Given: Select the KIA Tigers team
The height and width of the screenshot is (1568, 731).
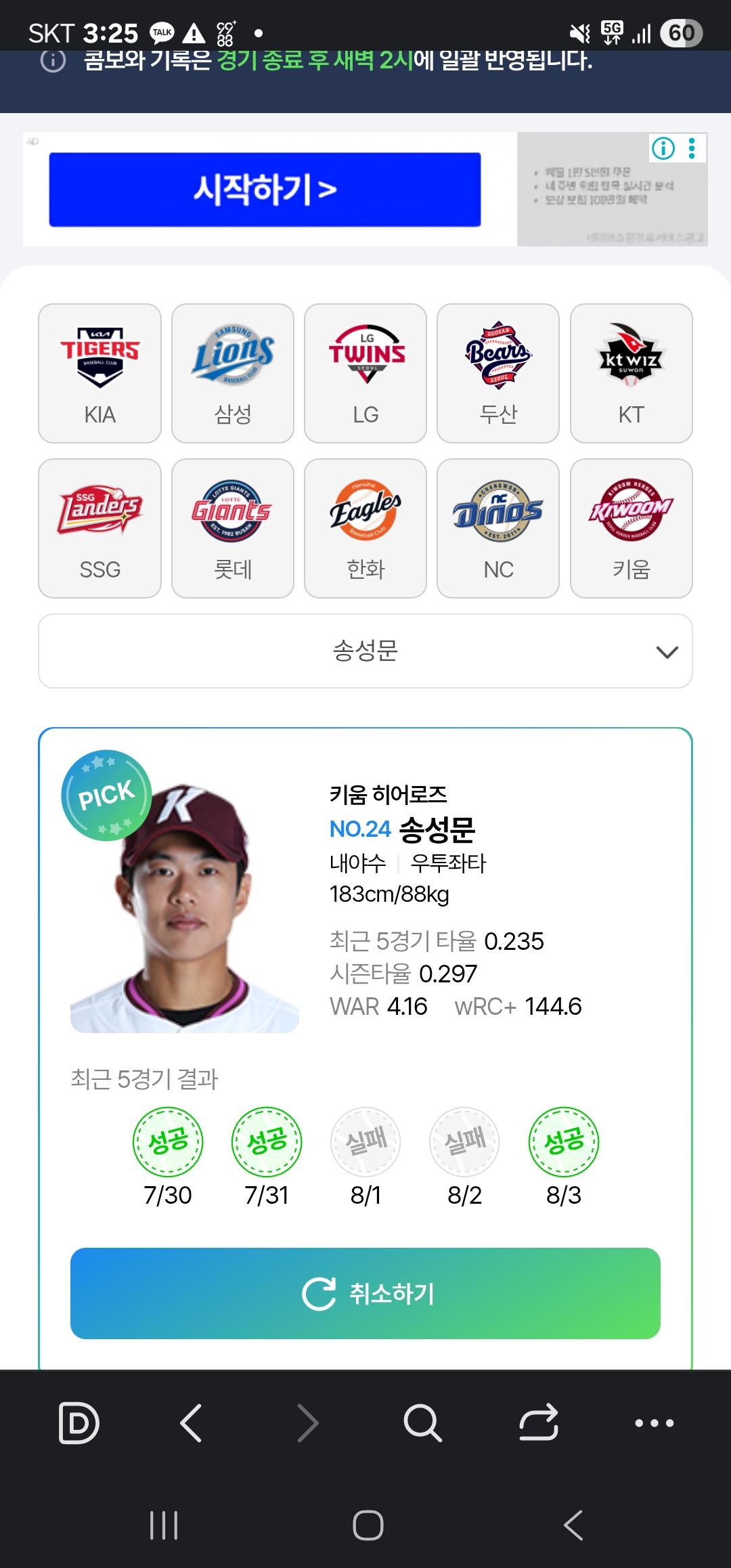Looking at the screenshot, I should pyautogui.click(x=99, y=373).
